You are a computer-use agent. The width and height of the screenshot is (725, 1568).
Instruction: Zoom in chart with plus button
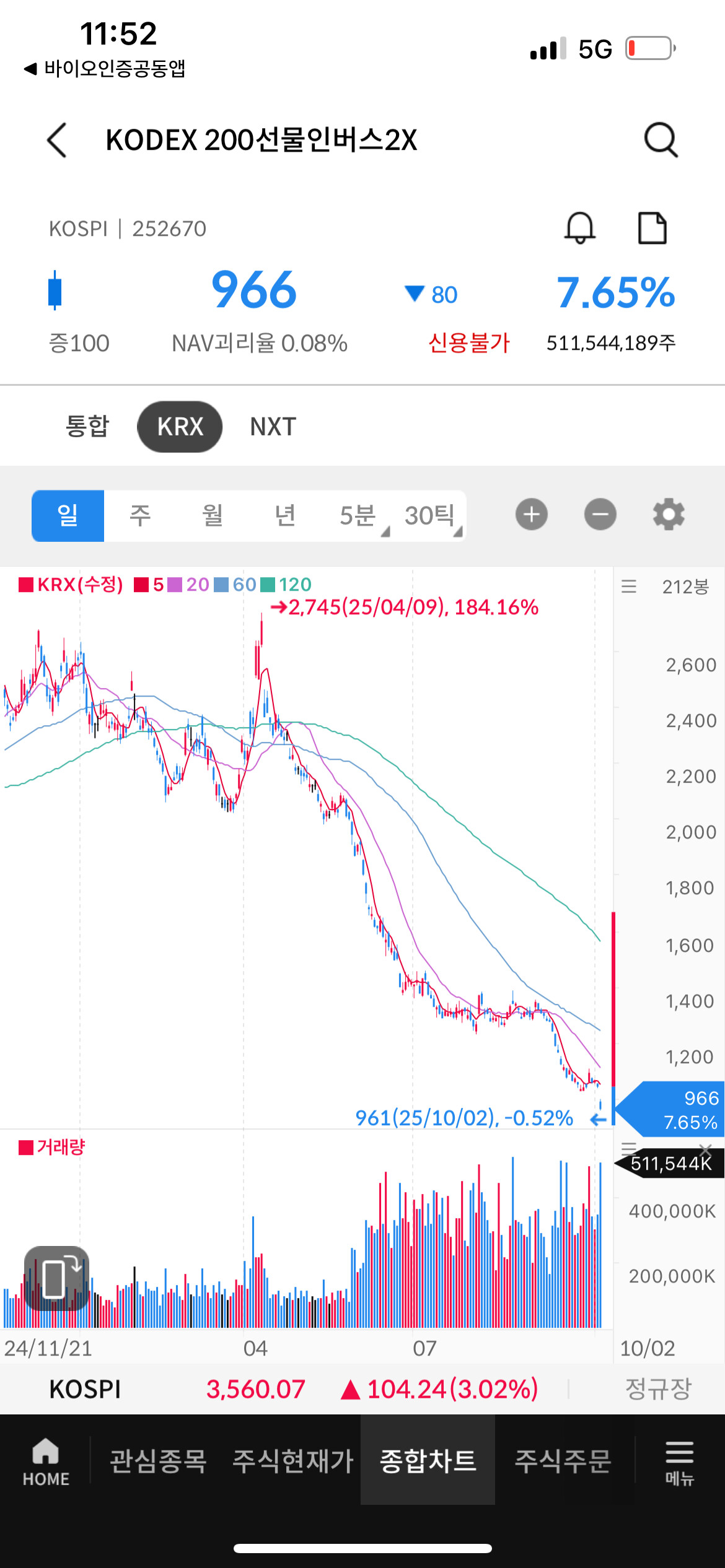pos(532,515)
